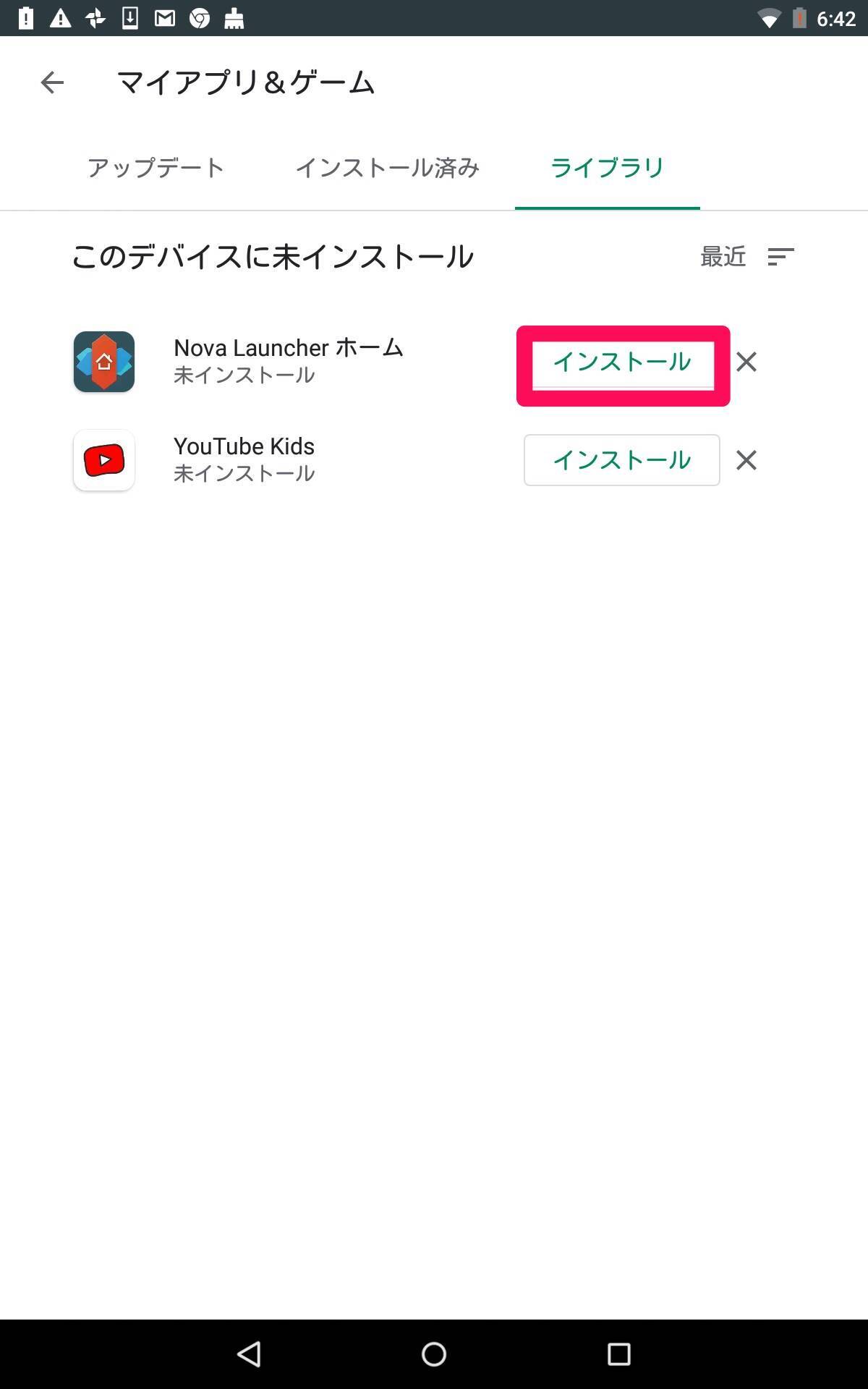Open the YouTube Kids app entry
Viewport: 868px width, 1389px height.
pos(244,459)
